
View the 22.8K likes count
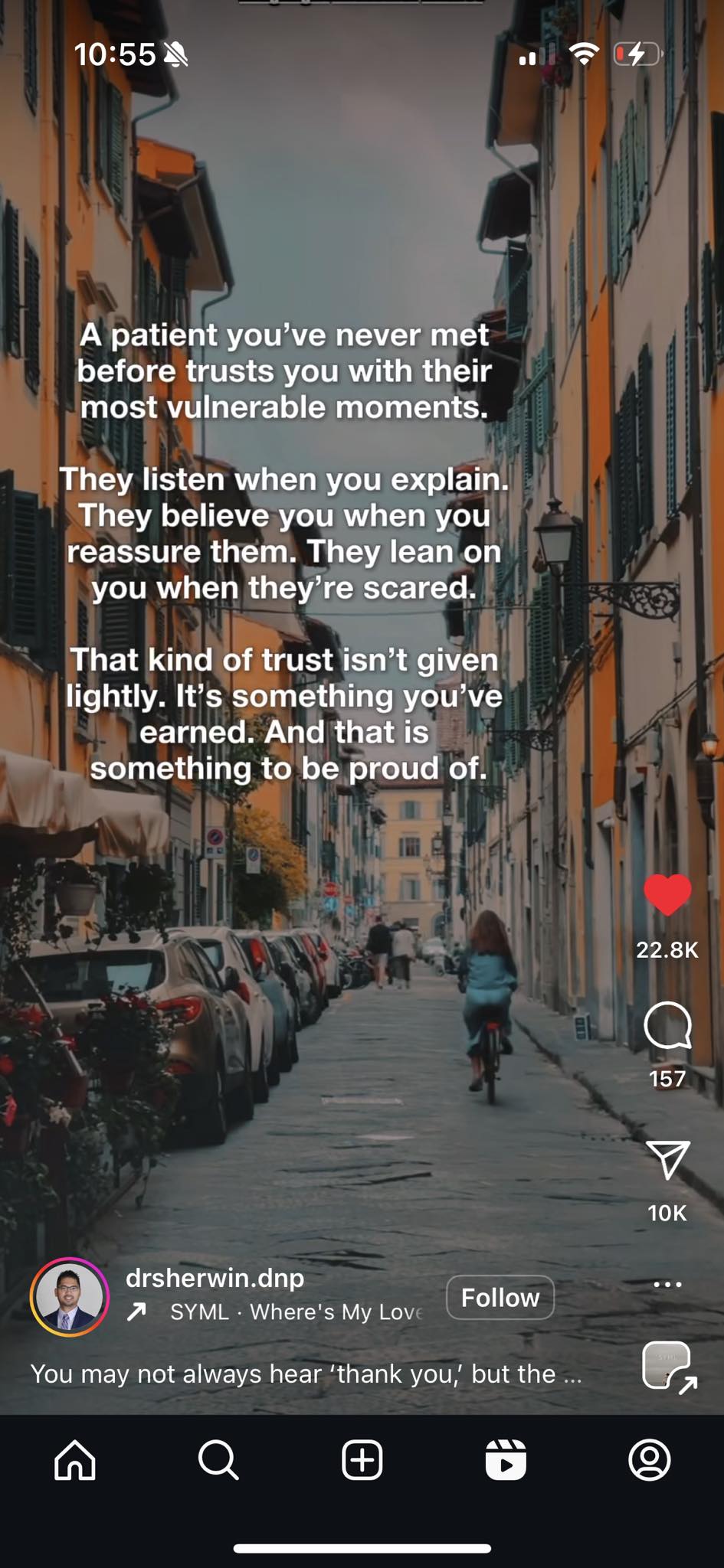click(667, 952)
